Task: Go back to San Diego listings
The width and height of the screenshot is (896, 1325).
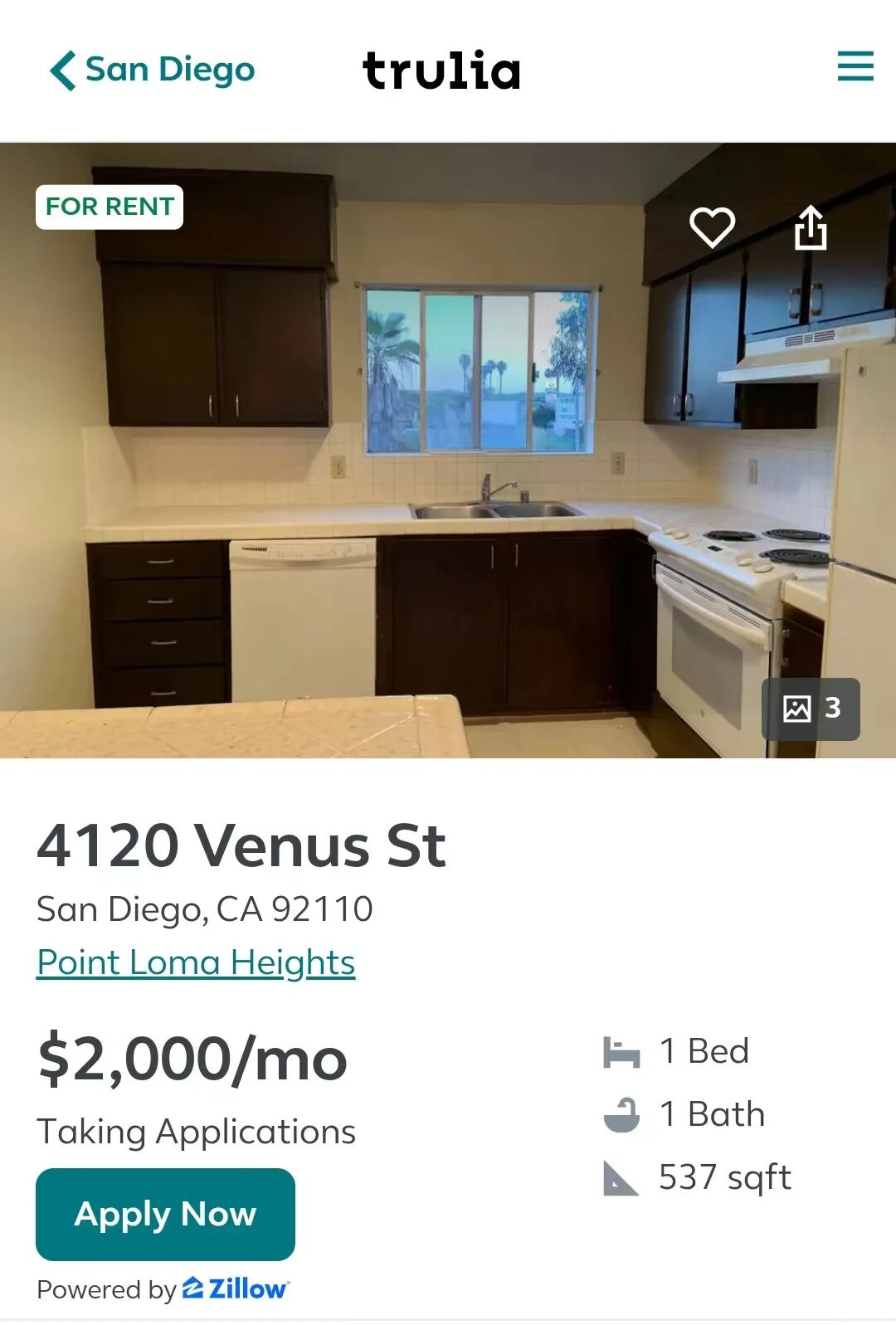Action: click(153, 71)
